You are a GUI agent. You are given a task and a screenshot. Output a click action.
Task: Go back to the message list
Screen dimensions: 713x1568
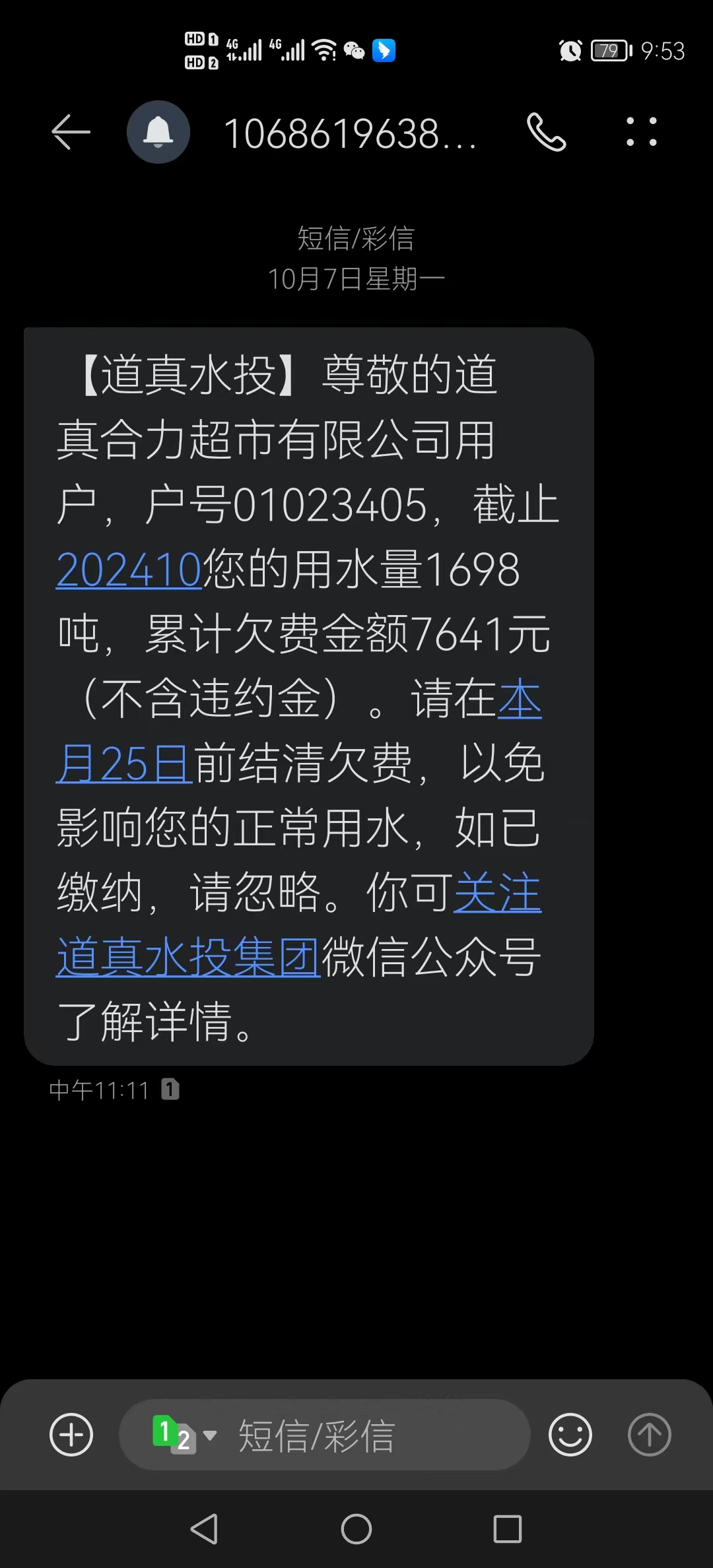tap(71, 132)
